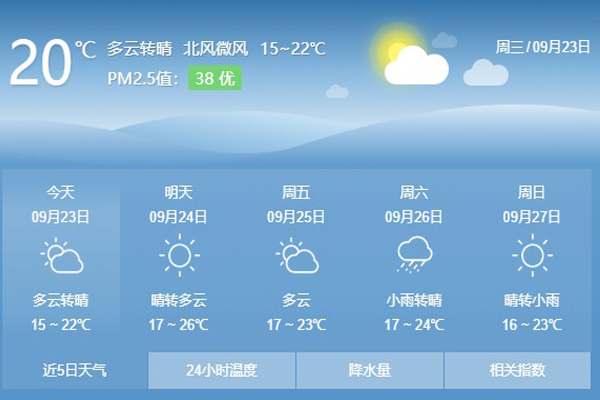
Task: Choose Sunday's forecast for 09月27日
Action: point(531,258)
